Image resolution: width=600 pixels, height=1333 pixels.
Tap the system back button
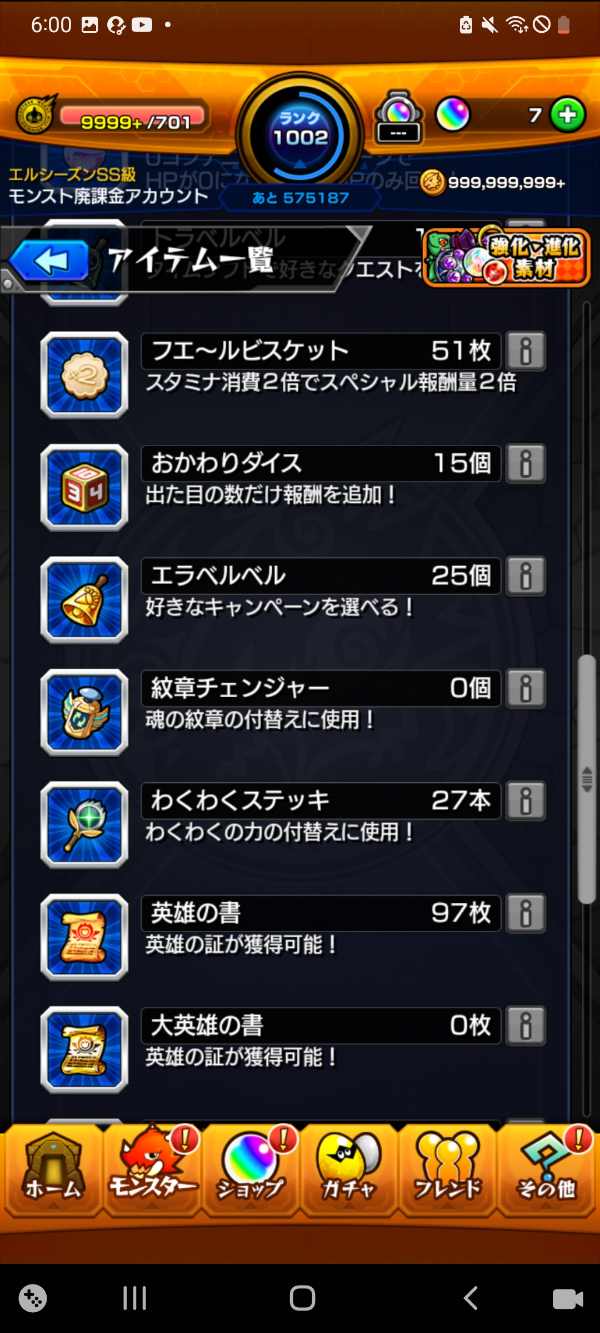coord(470,1298)
